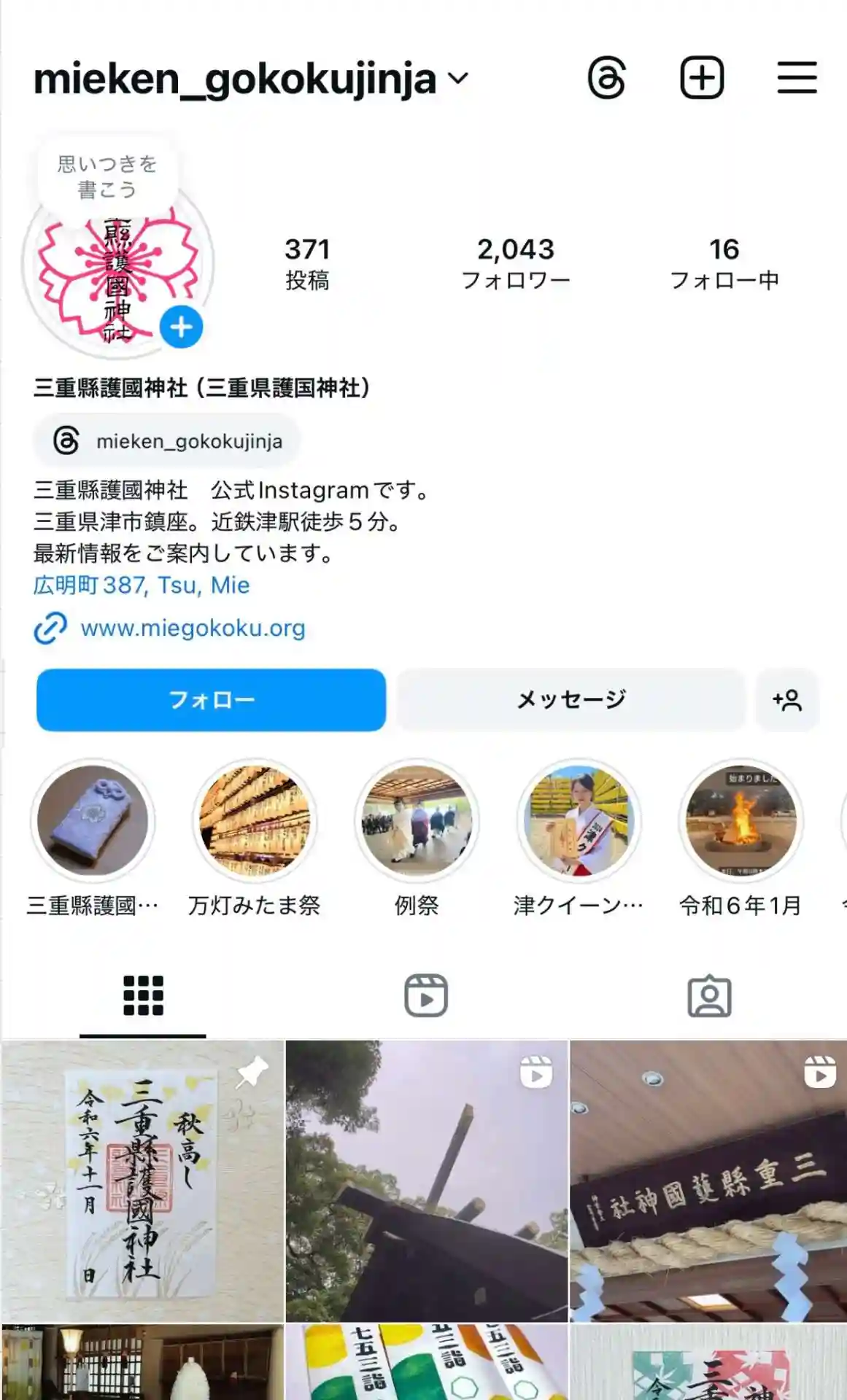The image size is (847, 1400).
Task: Tap the メッセージ button
Action: point(571,700)
